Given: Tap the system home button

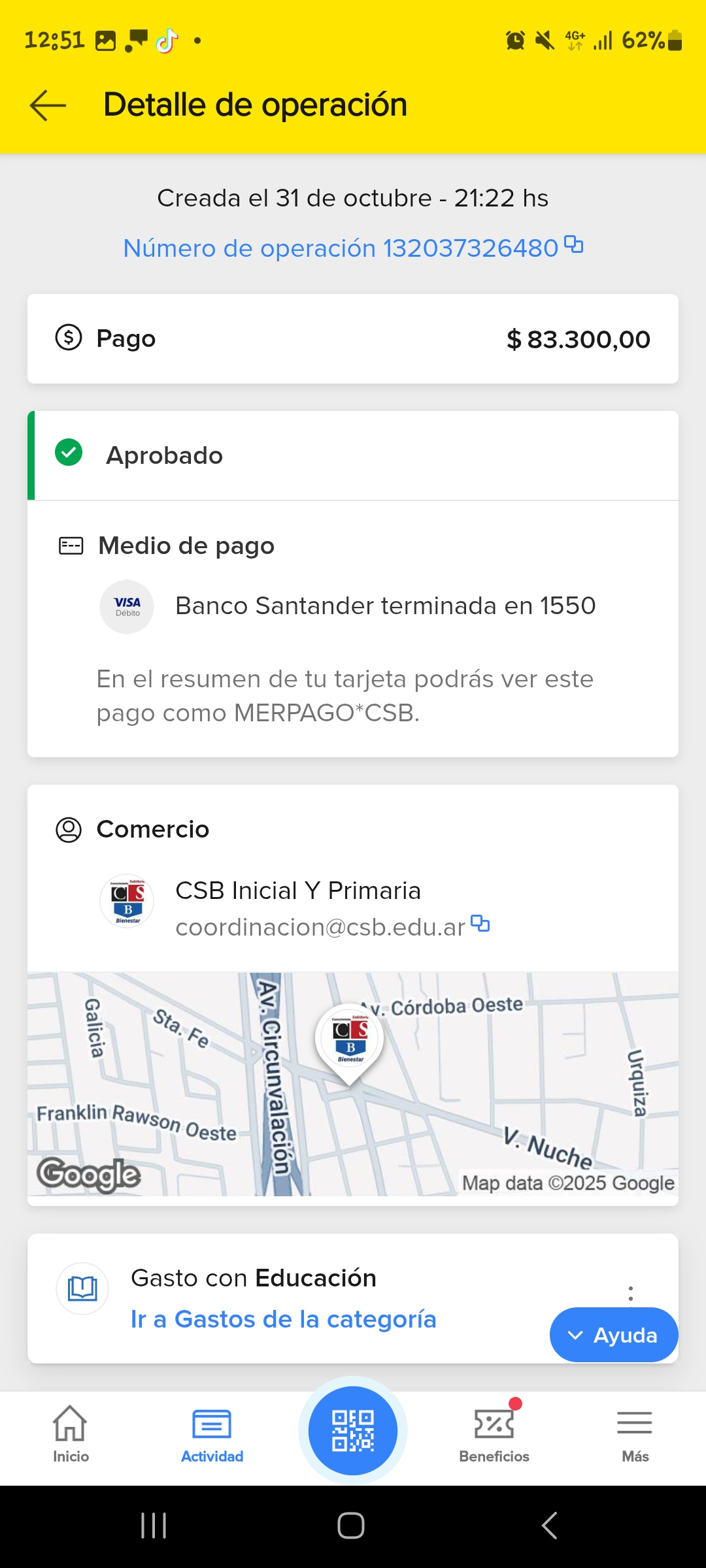Looking at the screenshot, I should (351, 1526).
